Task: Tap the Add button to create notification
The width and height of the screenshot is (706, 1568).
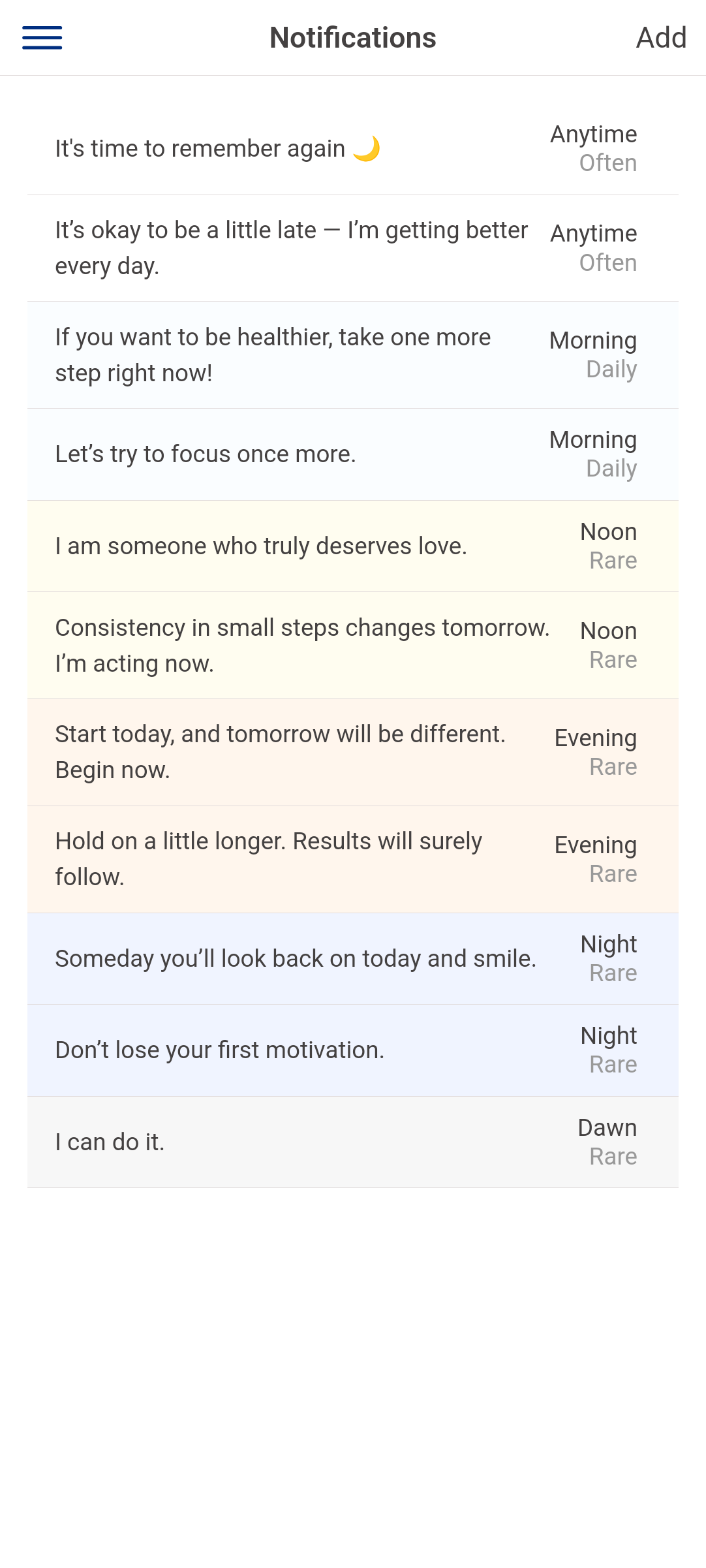Action: pos(661,38)
